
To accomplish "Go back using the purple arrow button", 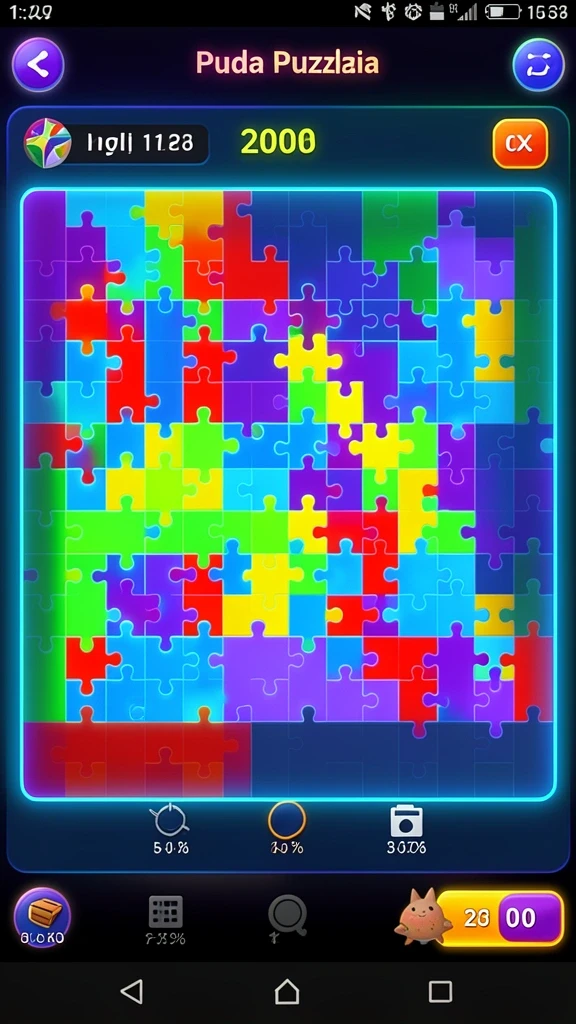I will pyautogui.click(x=38, y=65).
